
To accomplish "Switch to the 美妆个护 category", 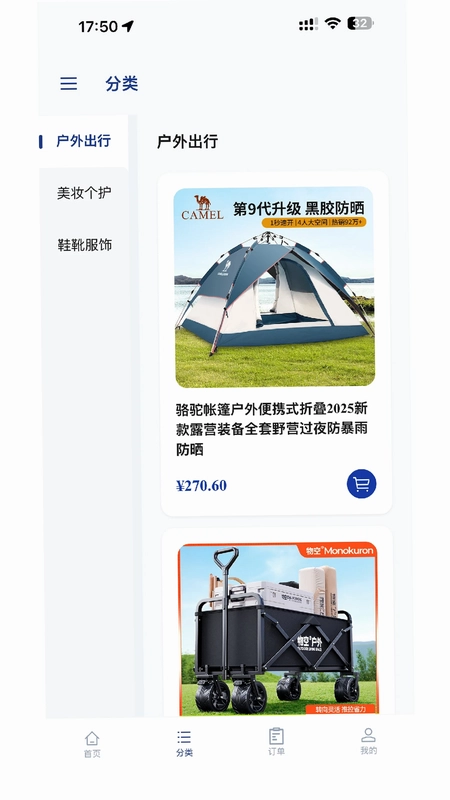I will pos(84,193).
